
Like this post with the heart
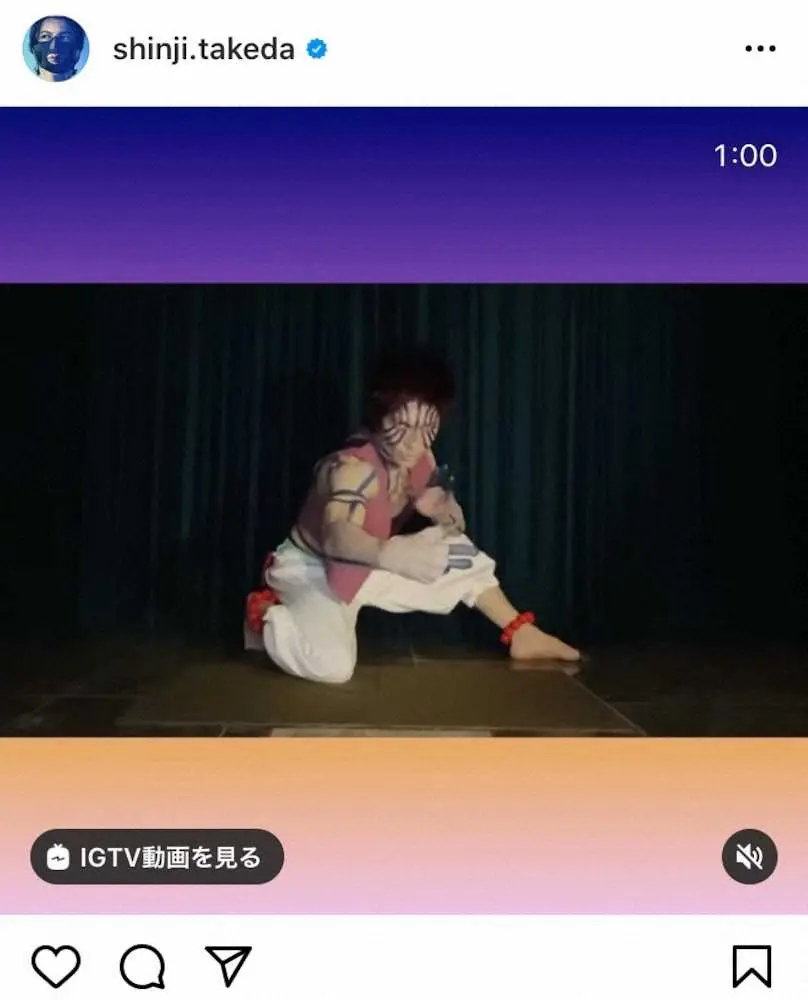[x=56, y=966]
